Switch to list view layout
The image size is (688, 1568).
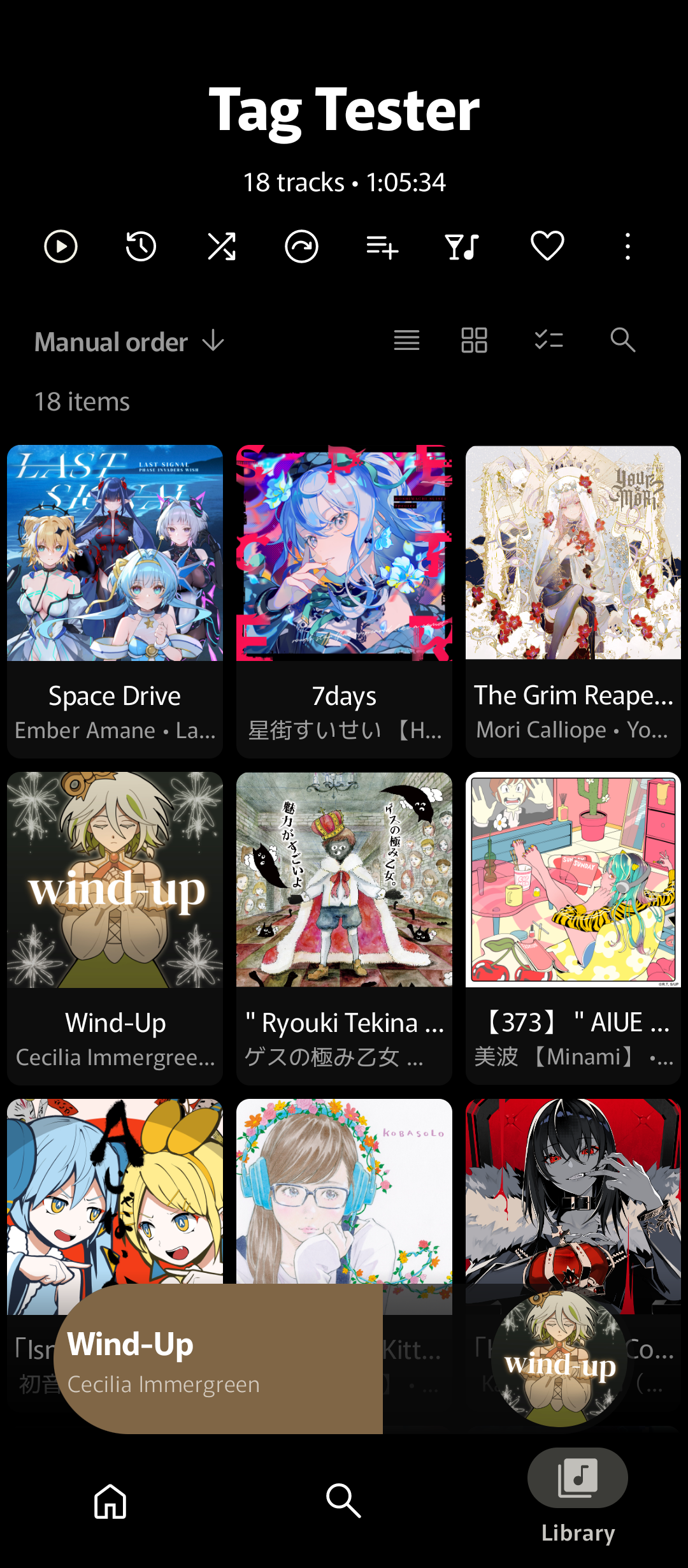406,340
